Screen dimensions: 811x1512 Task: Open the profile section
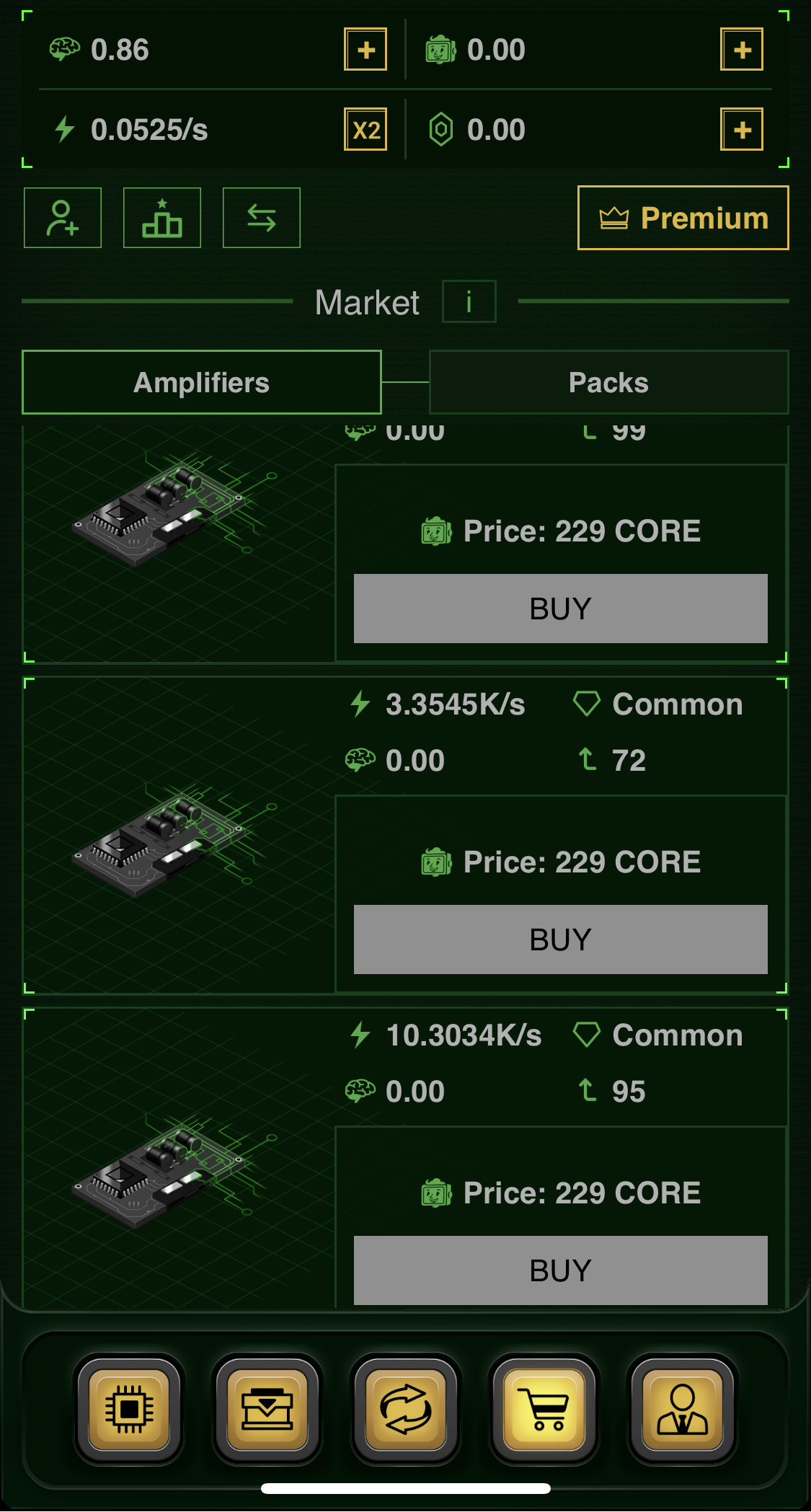(683, 1409)
